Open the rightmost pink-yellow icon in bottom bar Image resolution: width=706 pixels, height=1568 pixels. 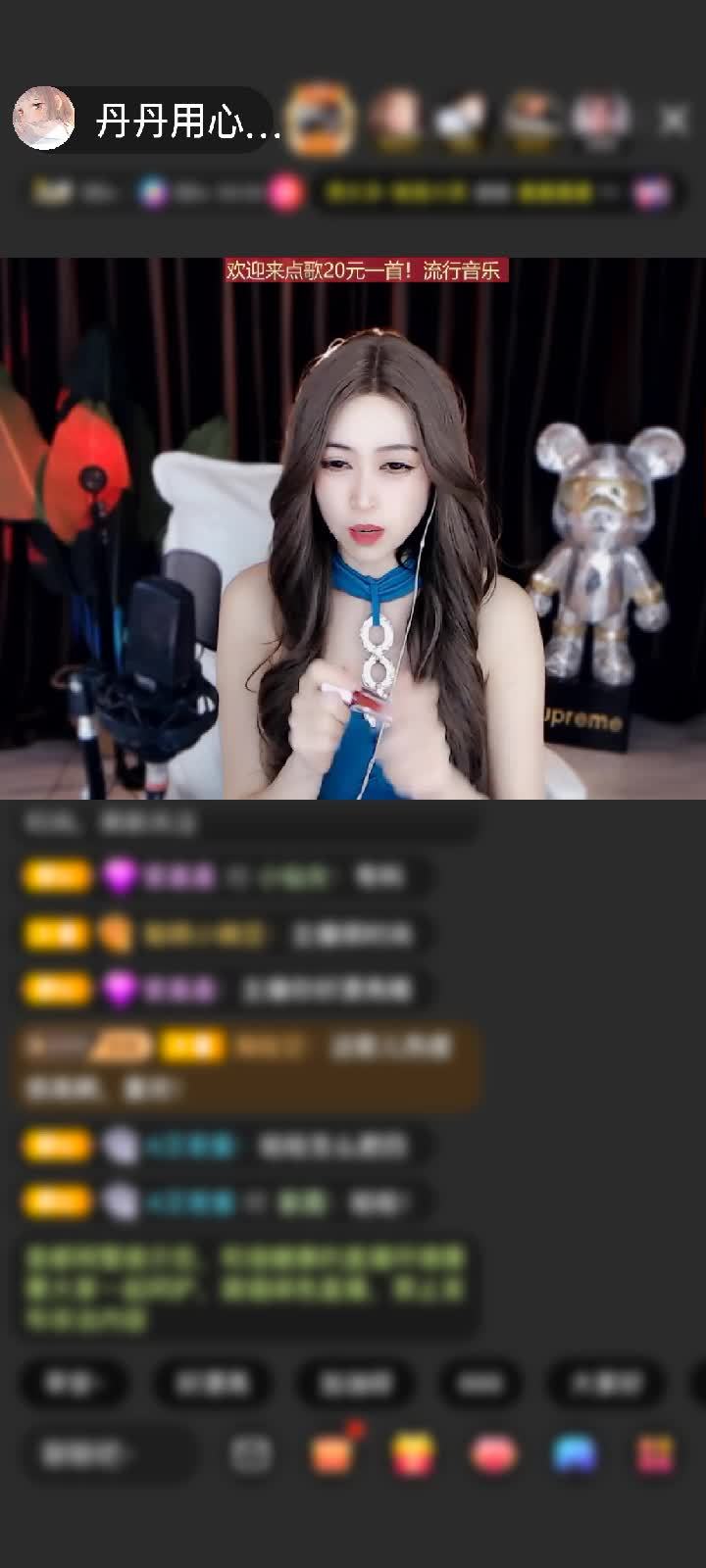tap(655, 1454)
